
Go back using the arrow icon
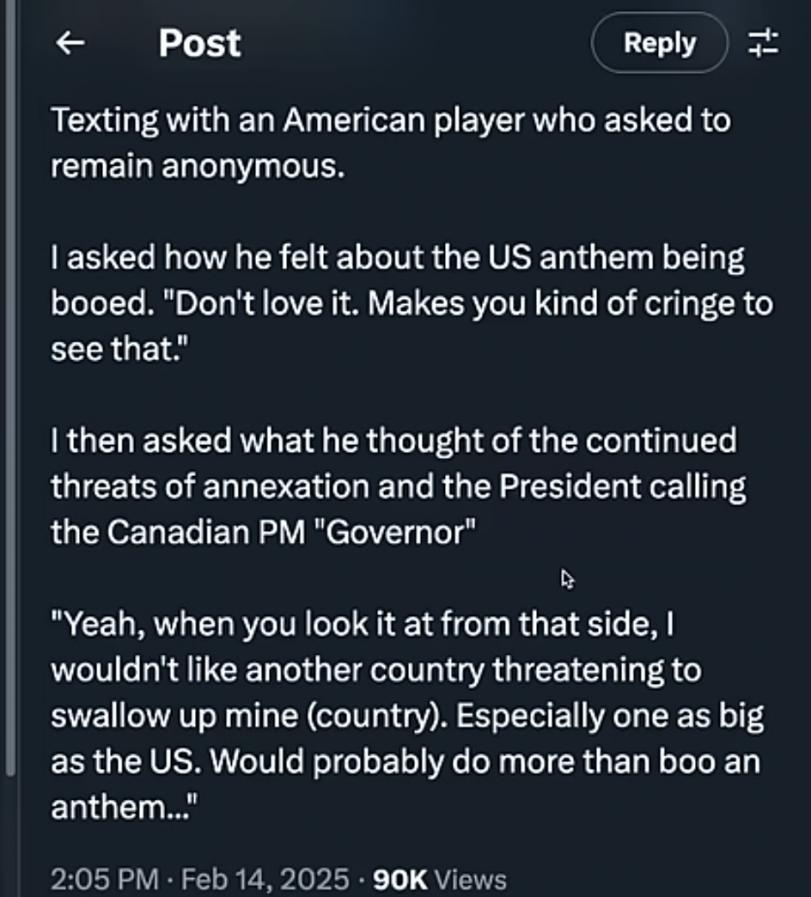pyautogui.click(x=69, y=43)
